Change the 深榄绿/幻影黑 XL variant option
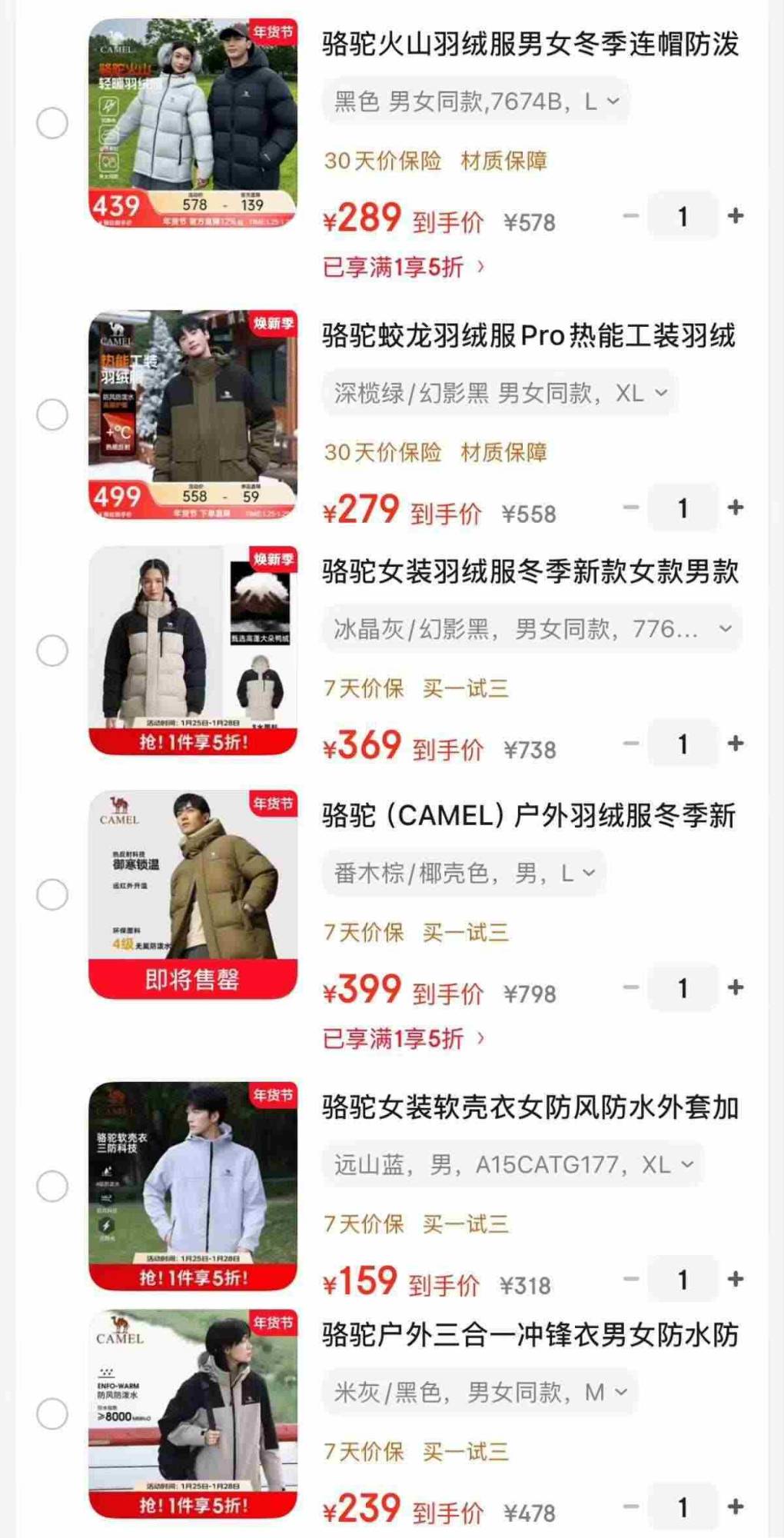The image size is (784, 1538). point(500,393)
